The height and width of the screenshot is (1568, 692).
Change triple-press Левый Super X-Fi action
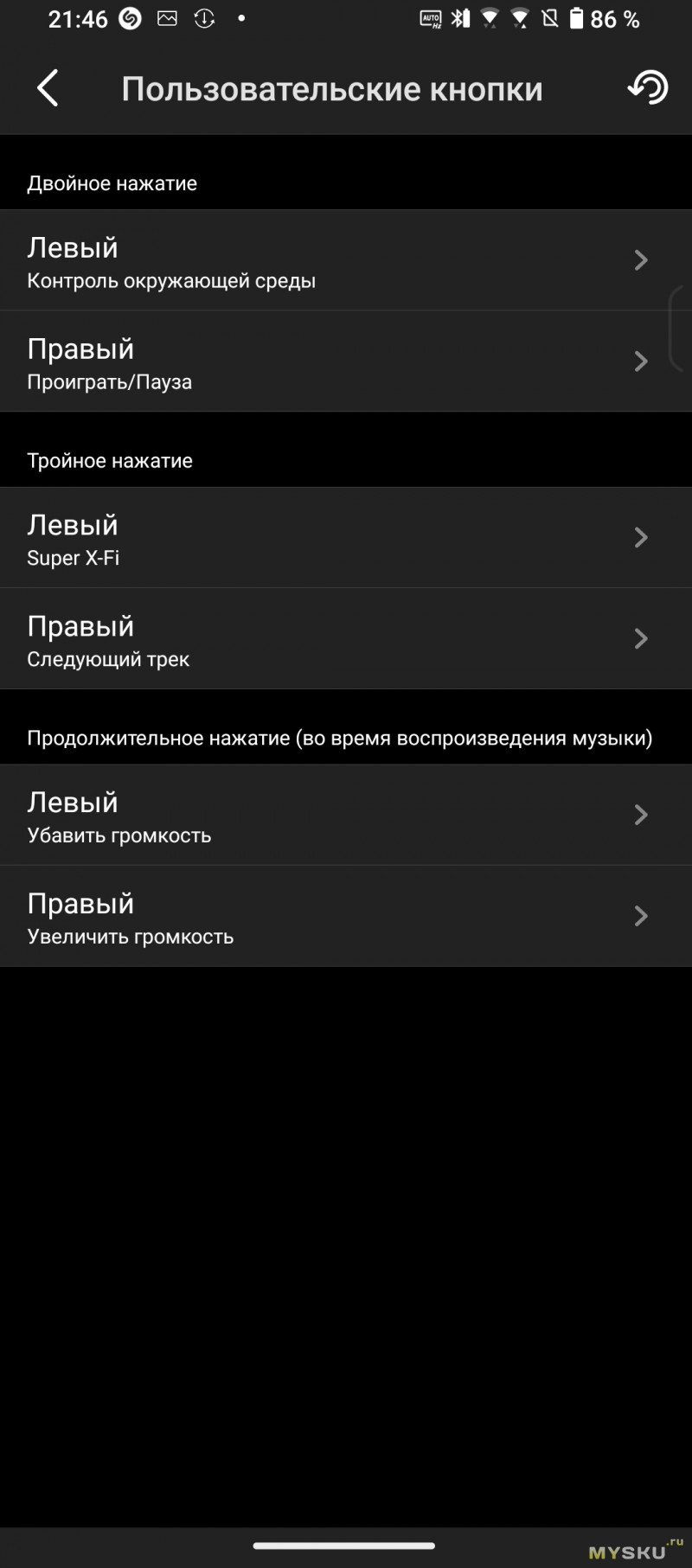coord(346,538)
